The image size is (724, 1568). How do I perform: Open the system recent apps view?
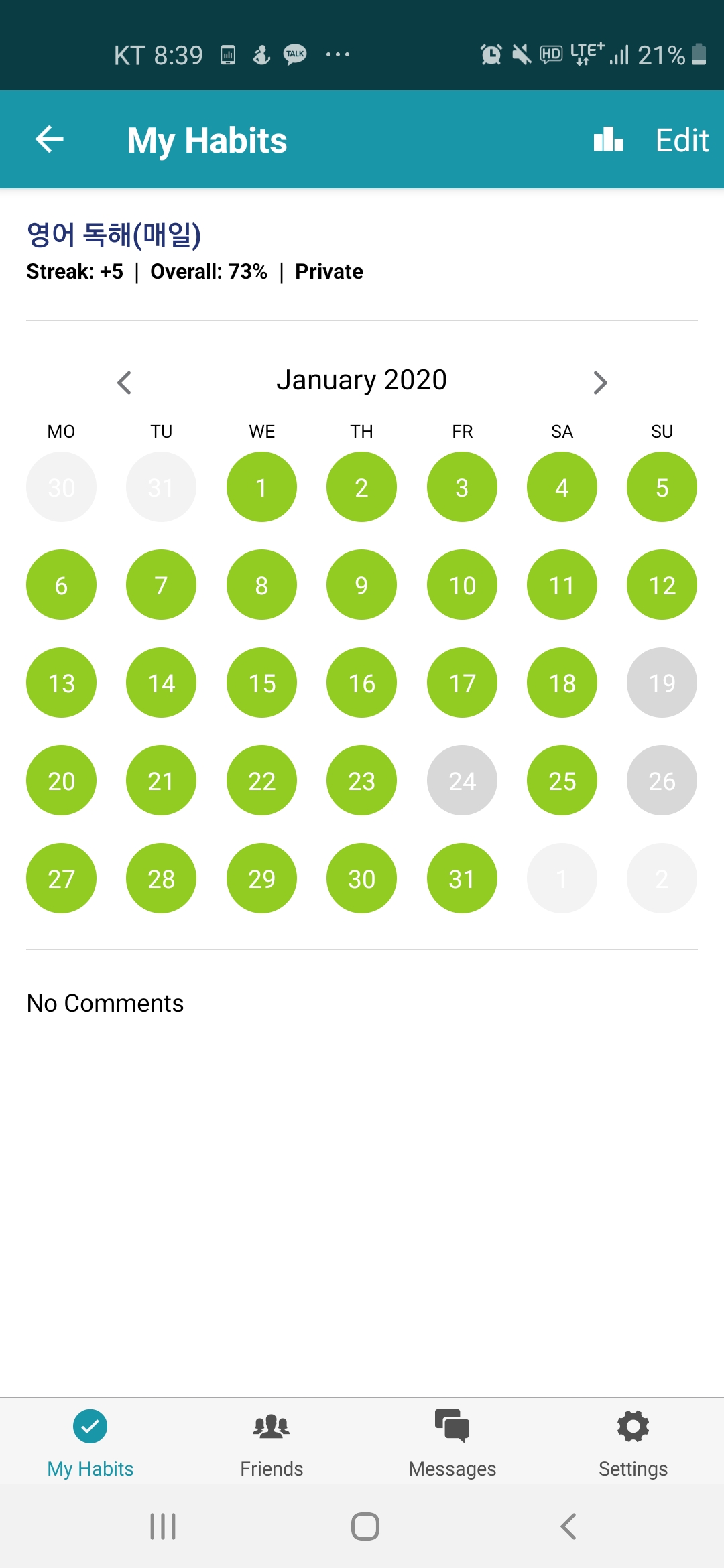[163, 1526]
